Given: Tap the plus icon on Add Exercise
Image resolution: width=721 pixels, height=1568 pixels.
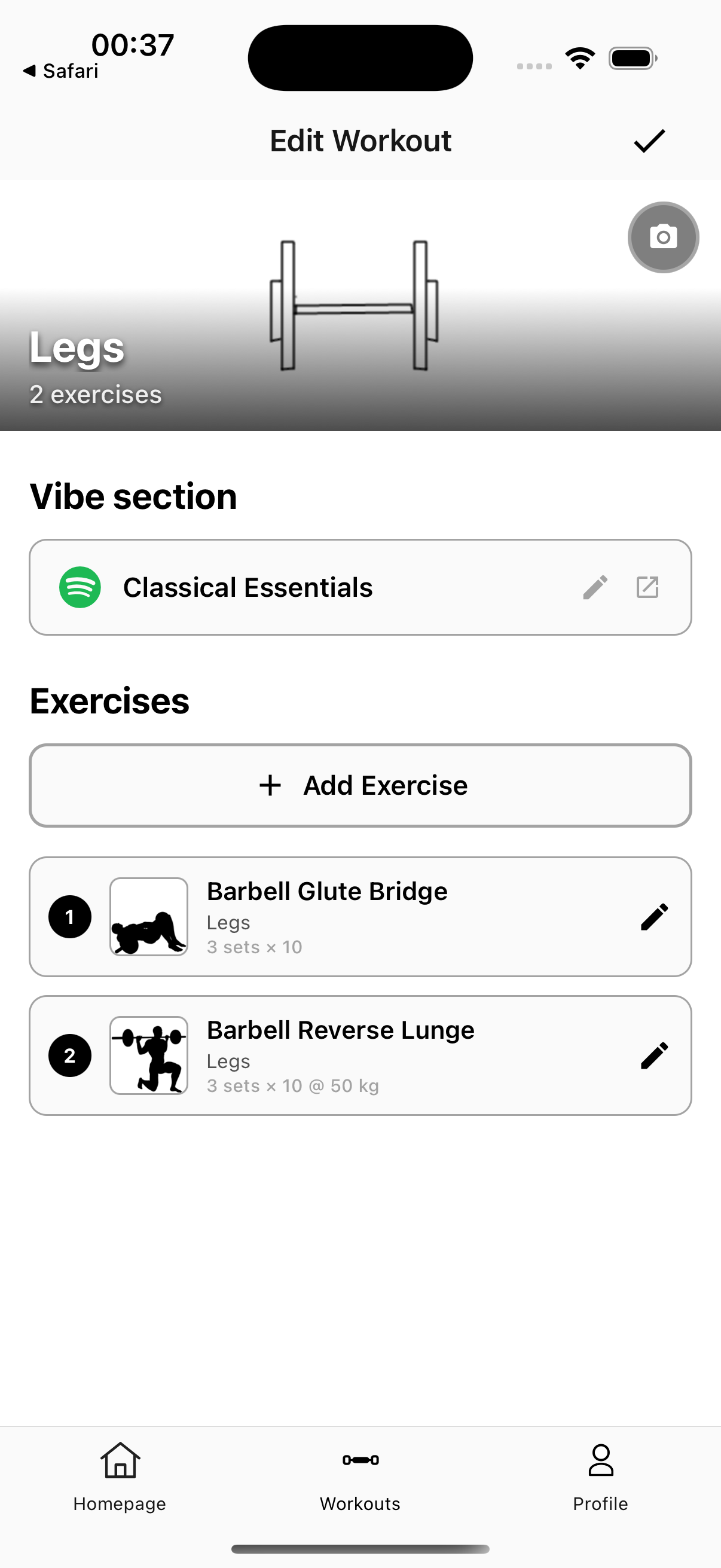Looking at the screenshot, I should (270, 785).
